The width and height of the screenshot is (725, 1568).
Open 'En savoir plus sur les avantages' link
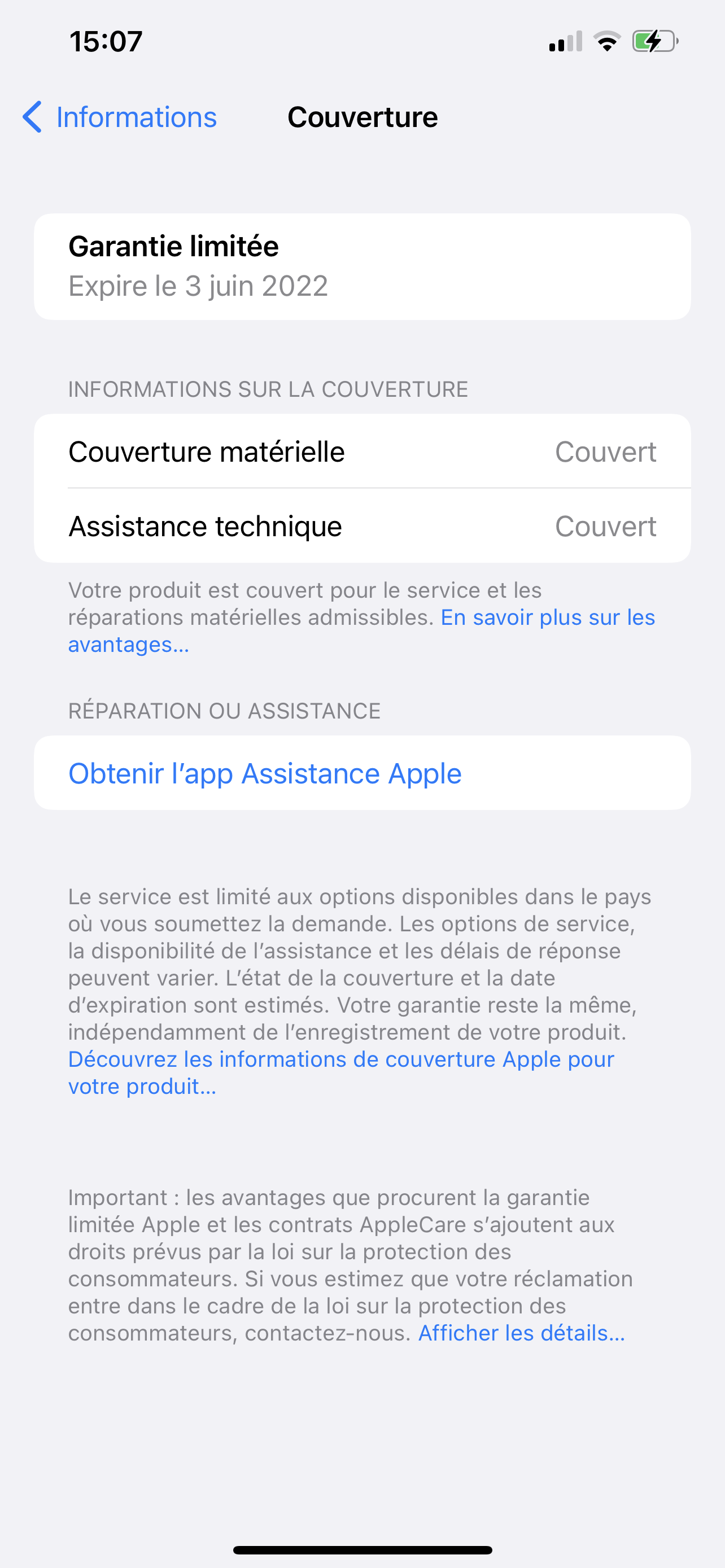click(x=547, y=617)
